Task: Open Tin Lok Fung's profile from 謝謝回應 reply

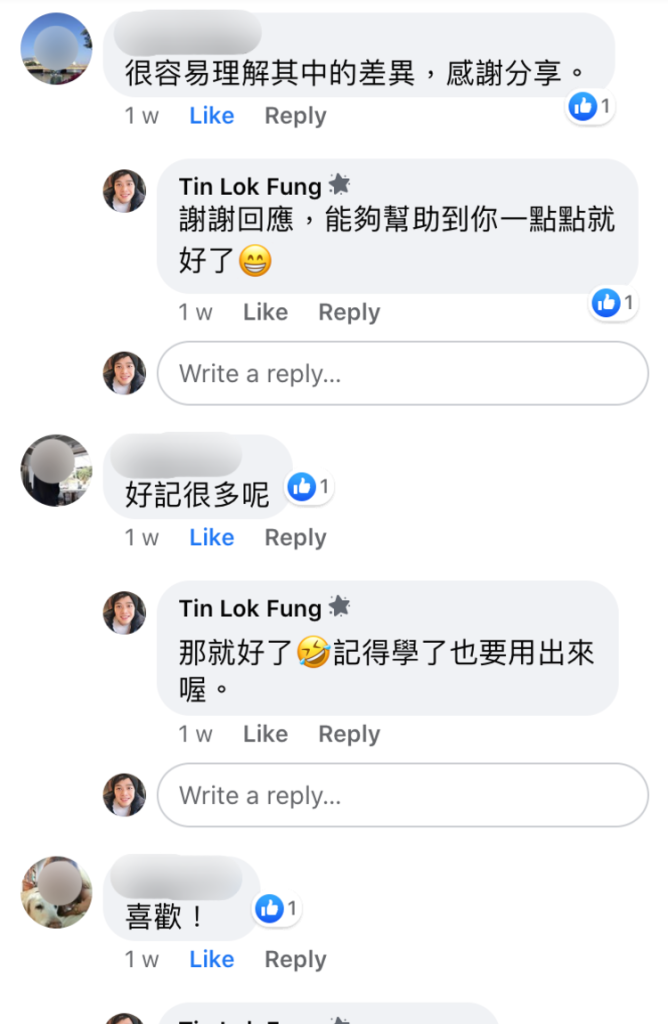Action: point(250,186)
